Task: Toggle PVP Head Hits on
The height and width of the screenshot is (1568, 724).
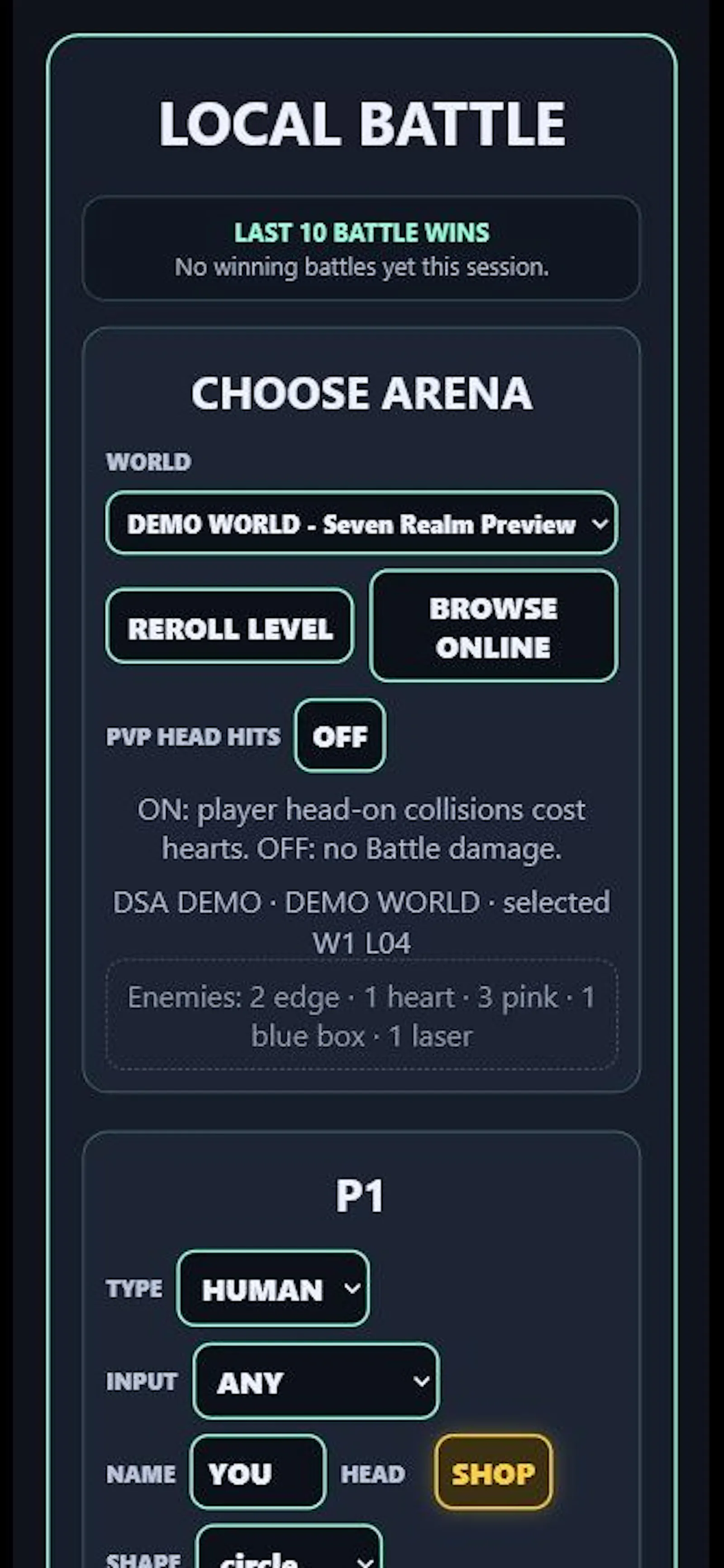Action: point(339,736)
